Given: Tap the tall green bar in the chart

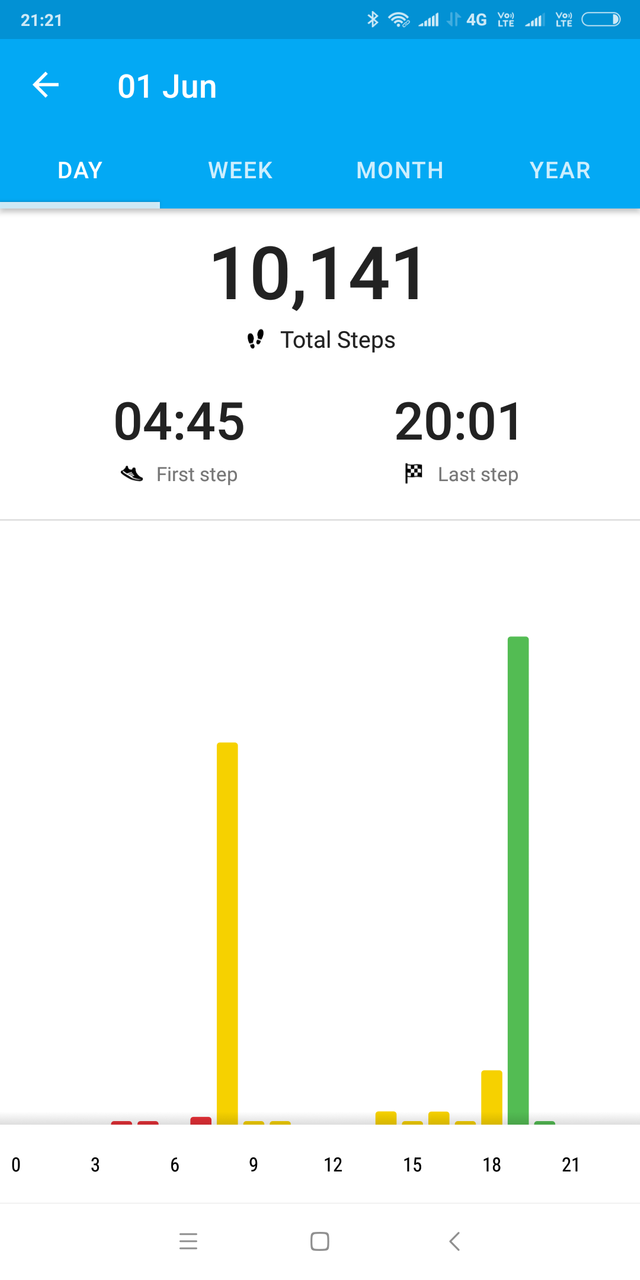Looking at the screenshot, I should tap(518, 880).
